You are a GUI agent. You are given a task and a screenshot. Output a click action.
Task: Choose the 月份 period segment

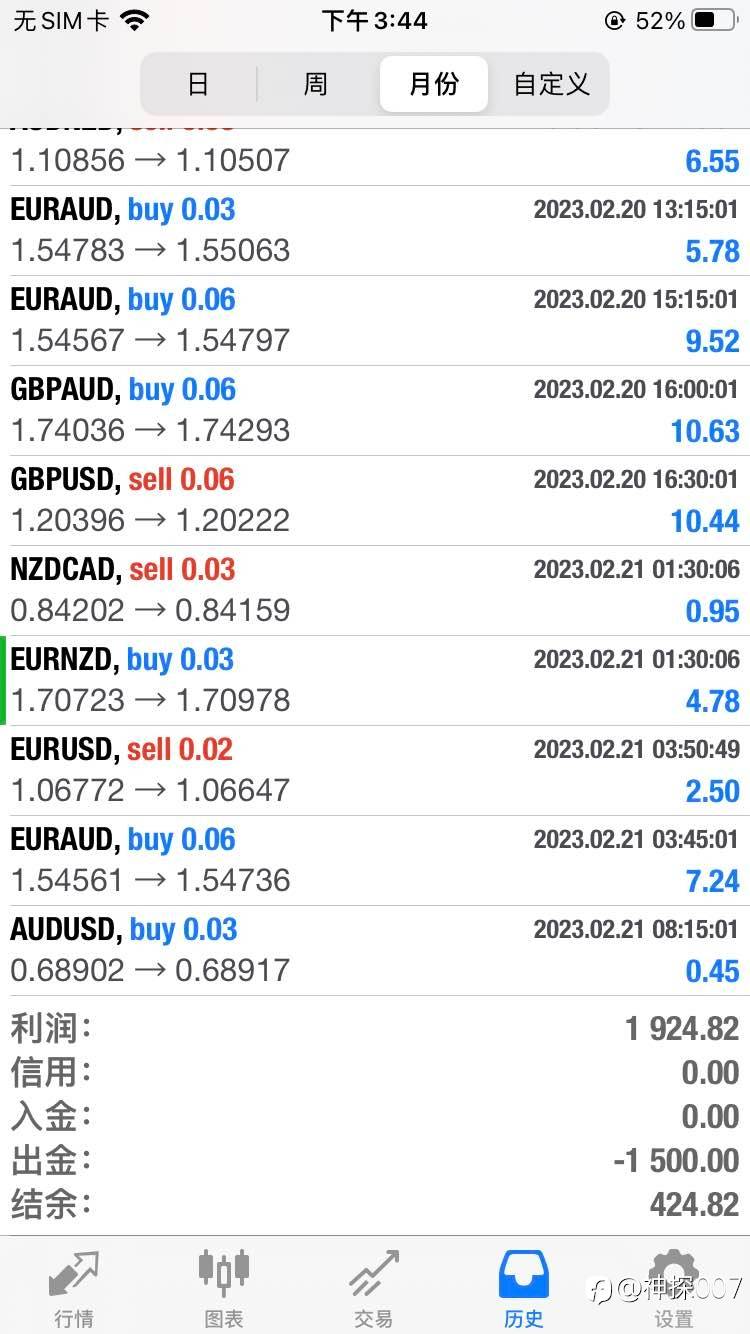point(434,84)
